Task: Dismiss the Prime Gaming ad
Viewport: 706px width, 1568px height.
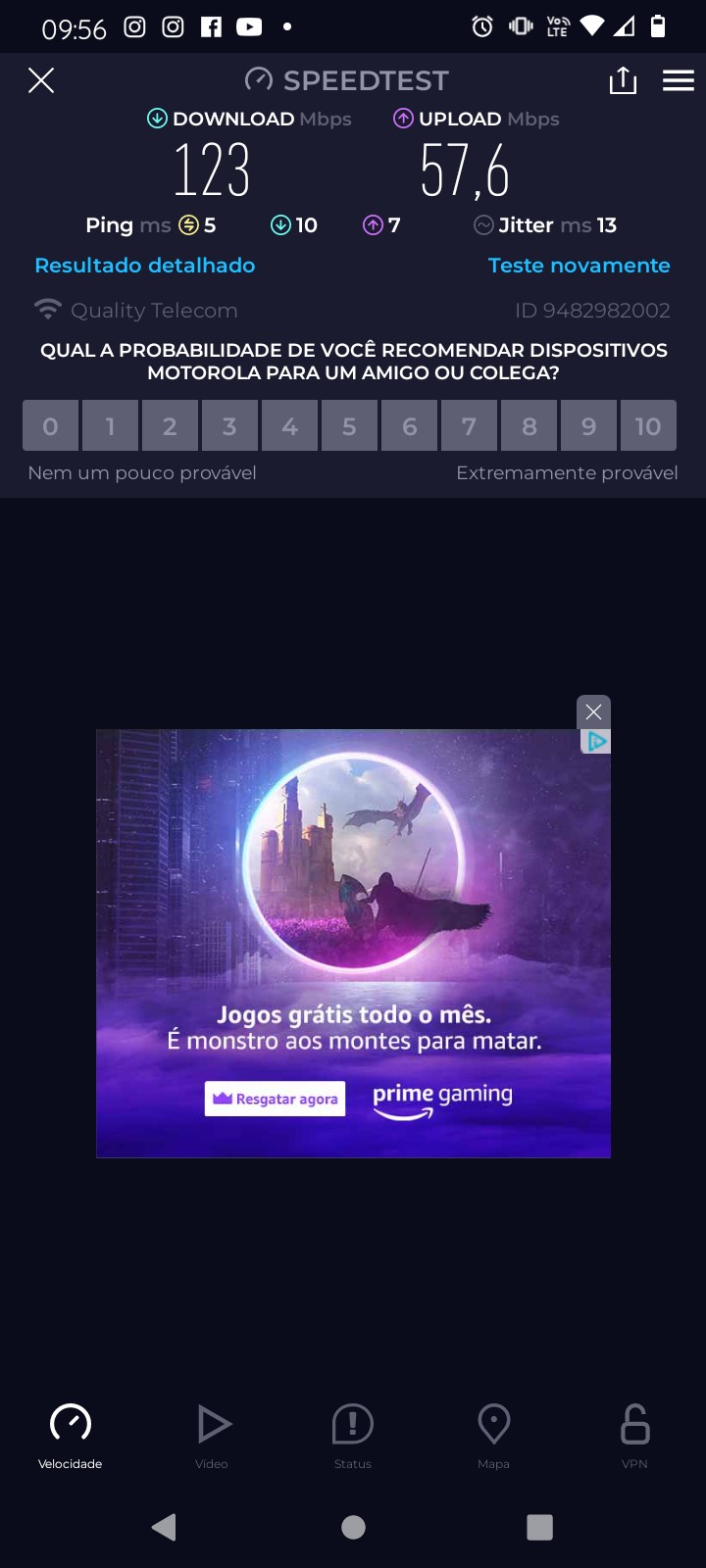Action: 593,711
